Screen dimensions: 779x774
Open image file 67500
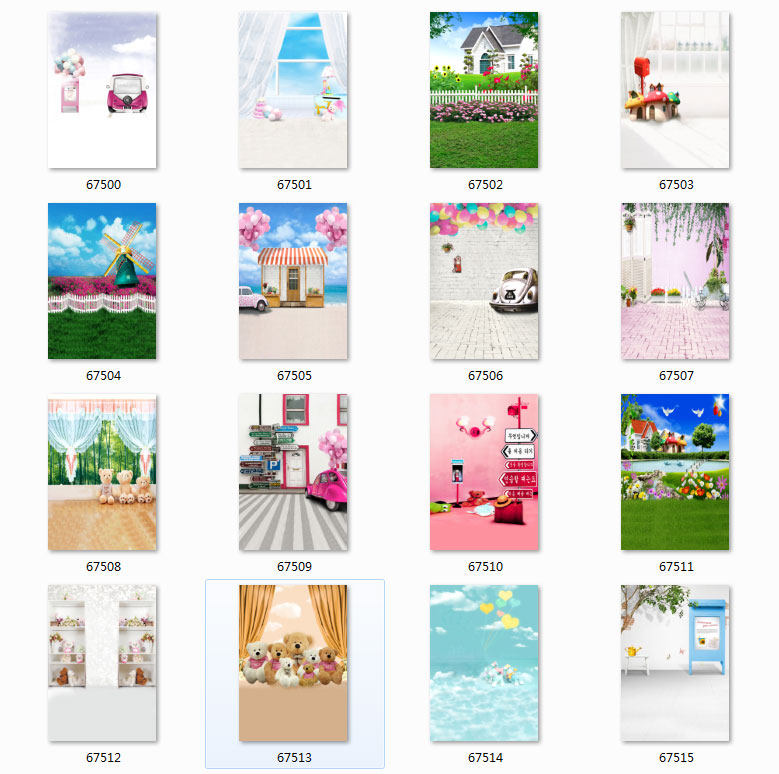(102, 90)
